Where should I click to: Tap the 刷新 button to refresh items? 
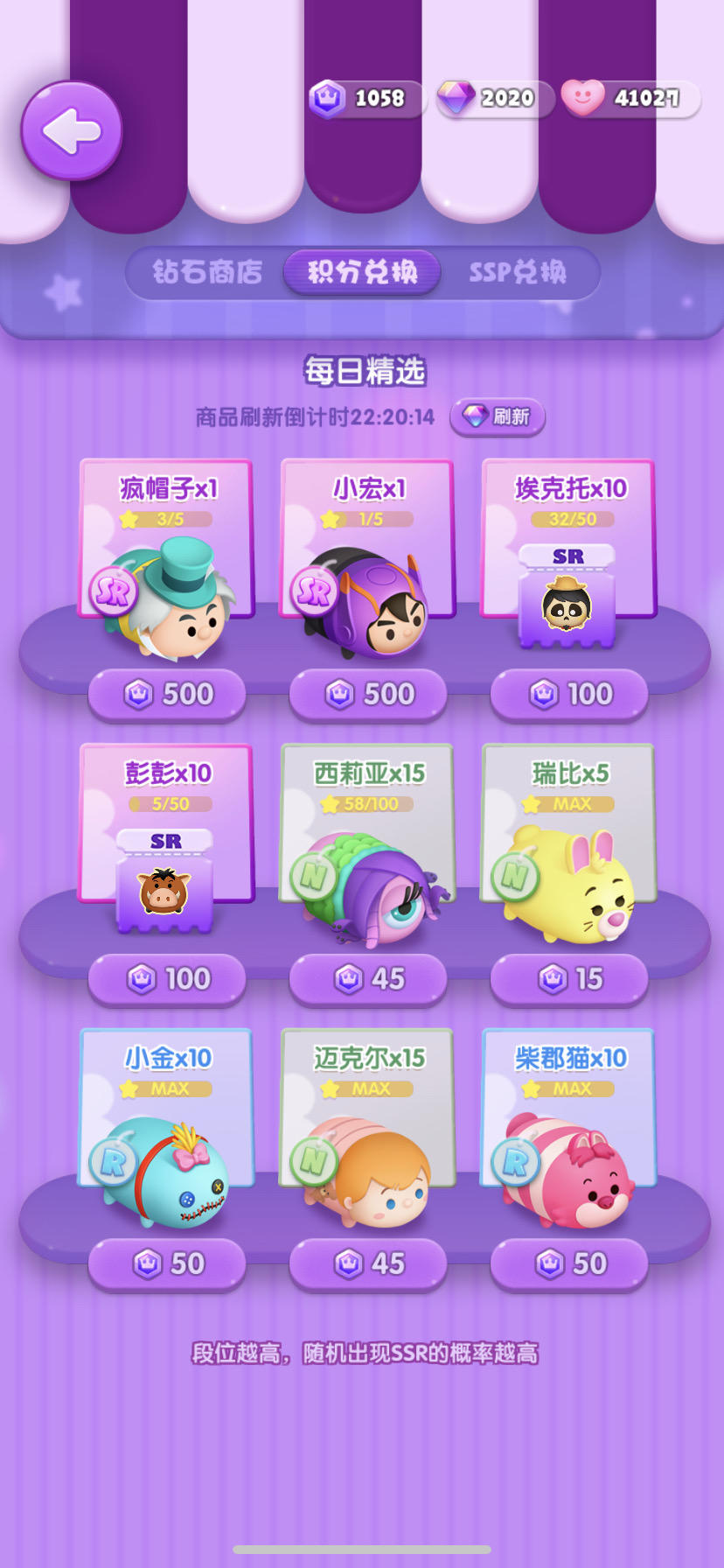(498, 416)
